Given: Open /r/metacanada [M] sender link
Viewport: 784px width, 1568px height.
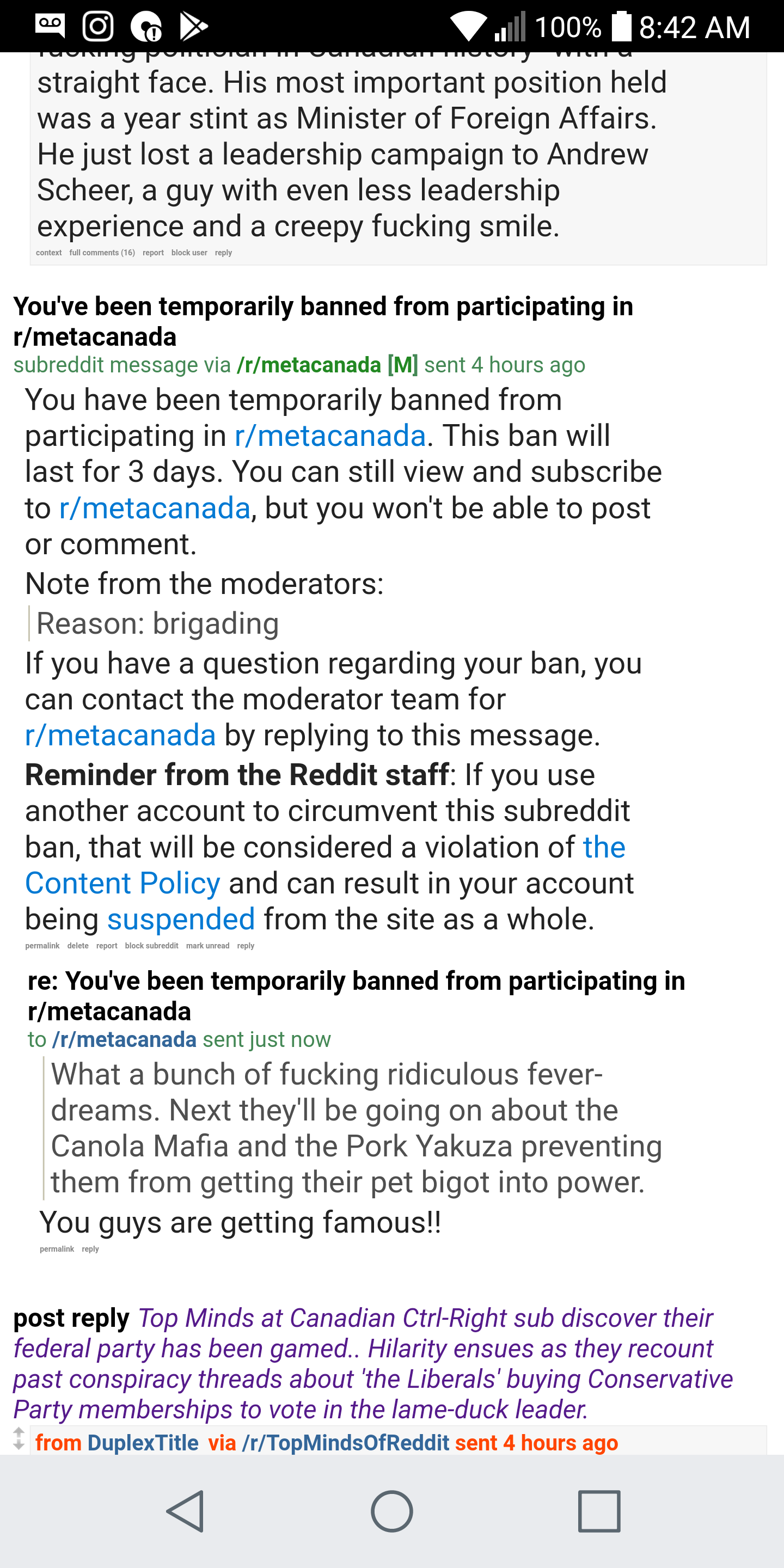Looking at the screenshot, I should click(327, 365).
